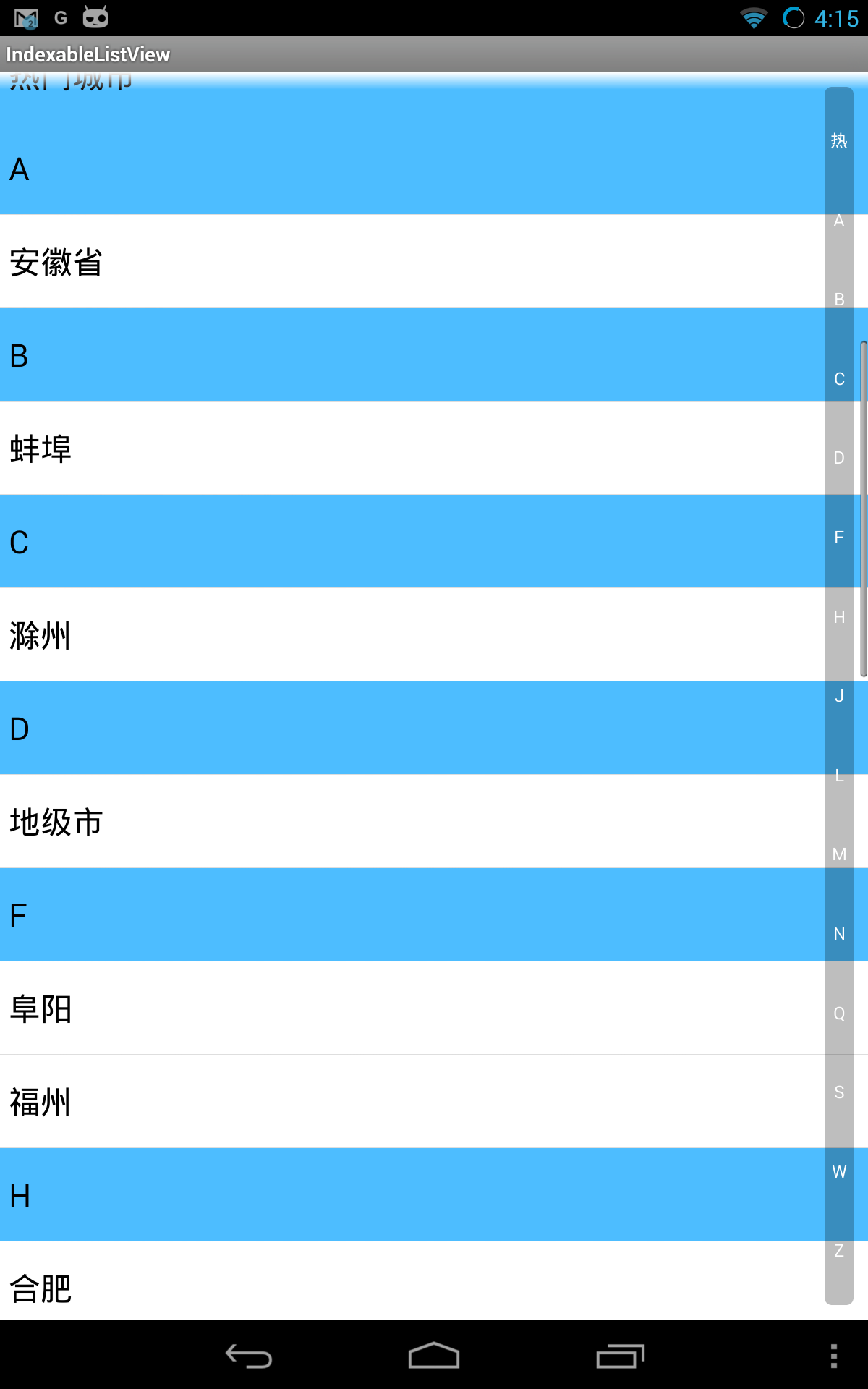
Task: Jump to 热 in the side index
Action: [839, 141]
